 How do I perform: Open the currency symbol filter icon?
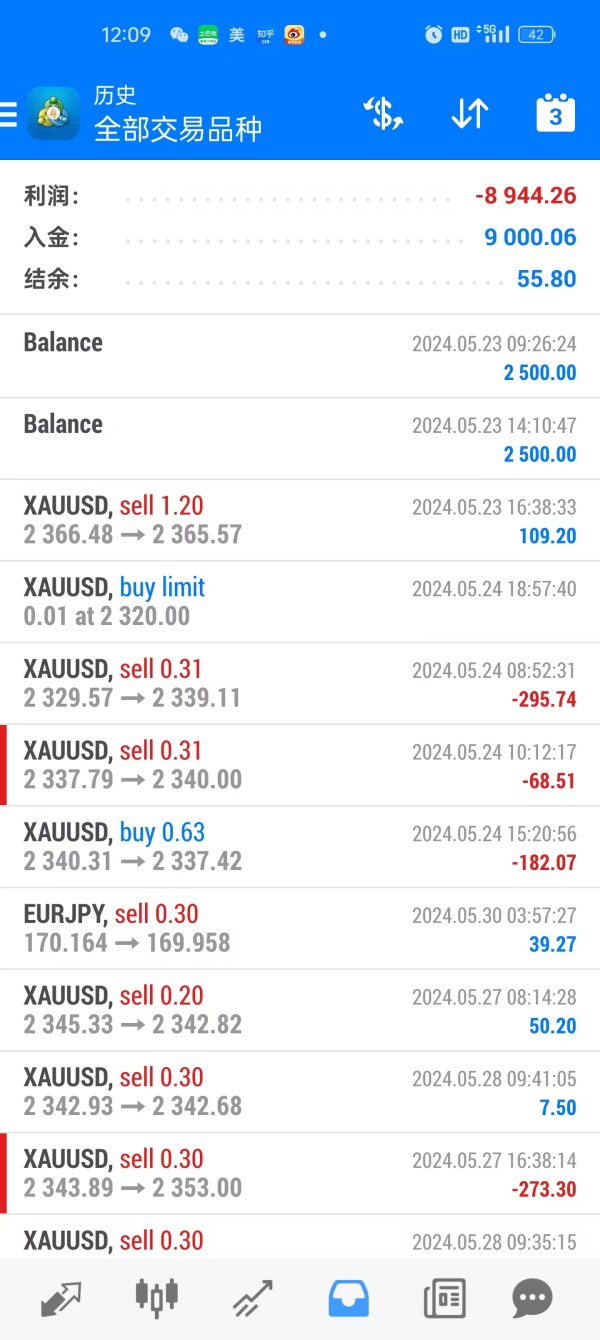tap(383, 114)
